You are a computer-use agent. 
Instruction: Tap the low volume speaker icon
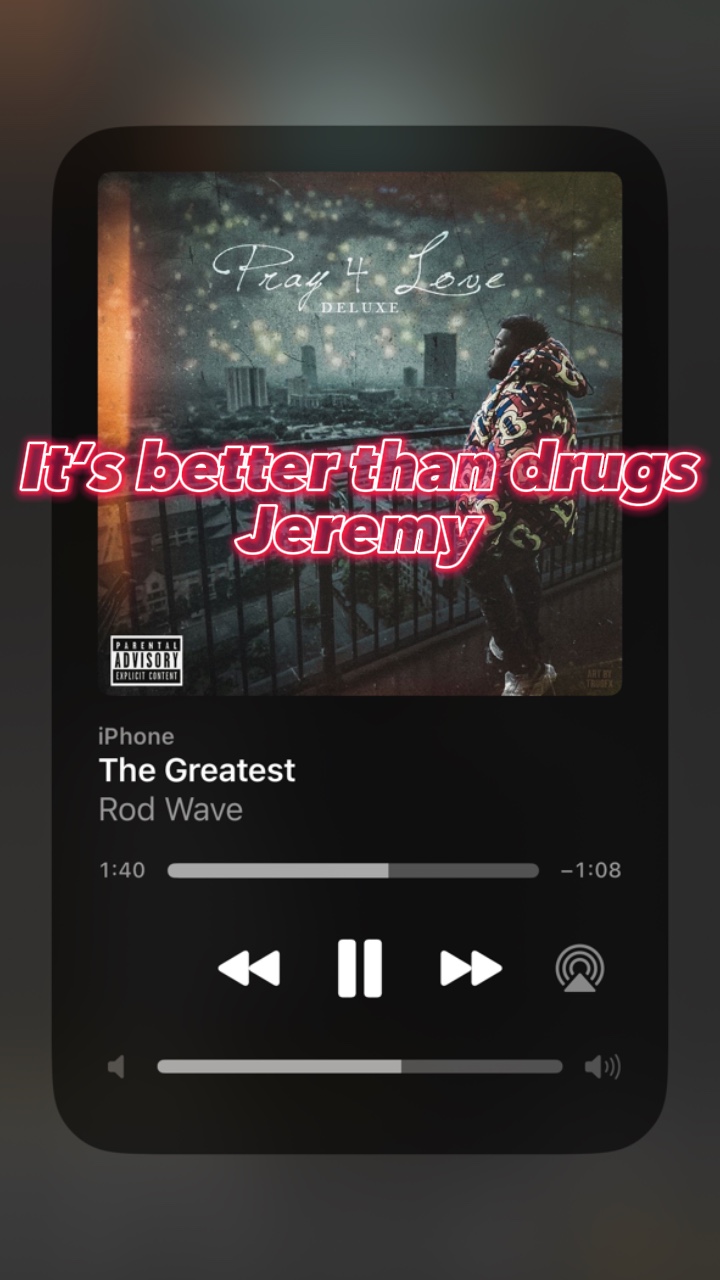pyautogui.click(x=117, y=1067)
